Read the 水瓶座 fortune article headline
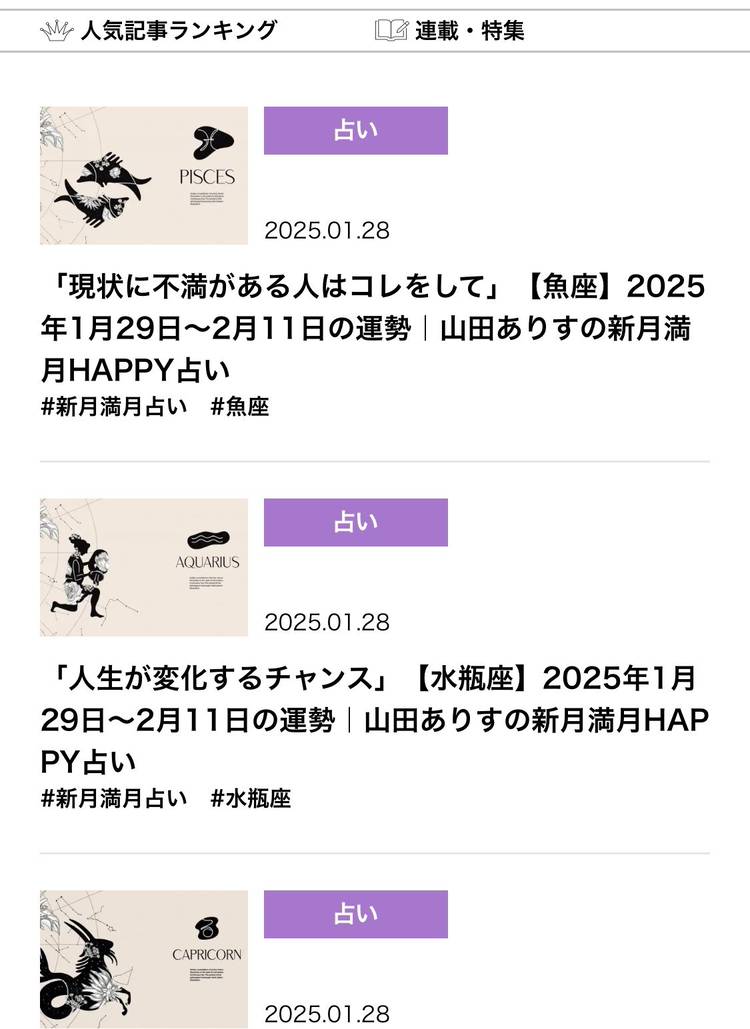750x1029 pixels. pos(373,720)
